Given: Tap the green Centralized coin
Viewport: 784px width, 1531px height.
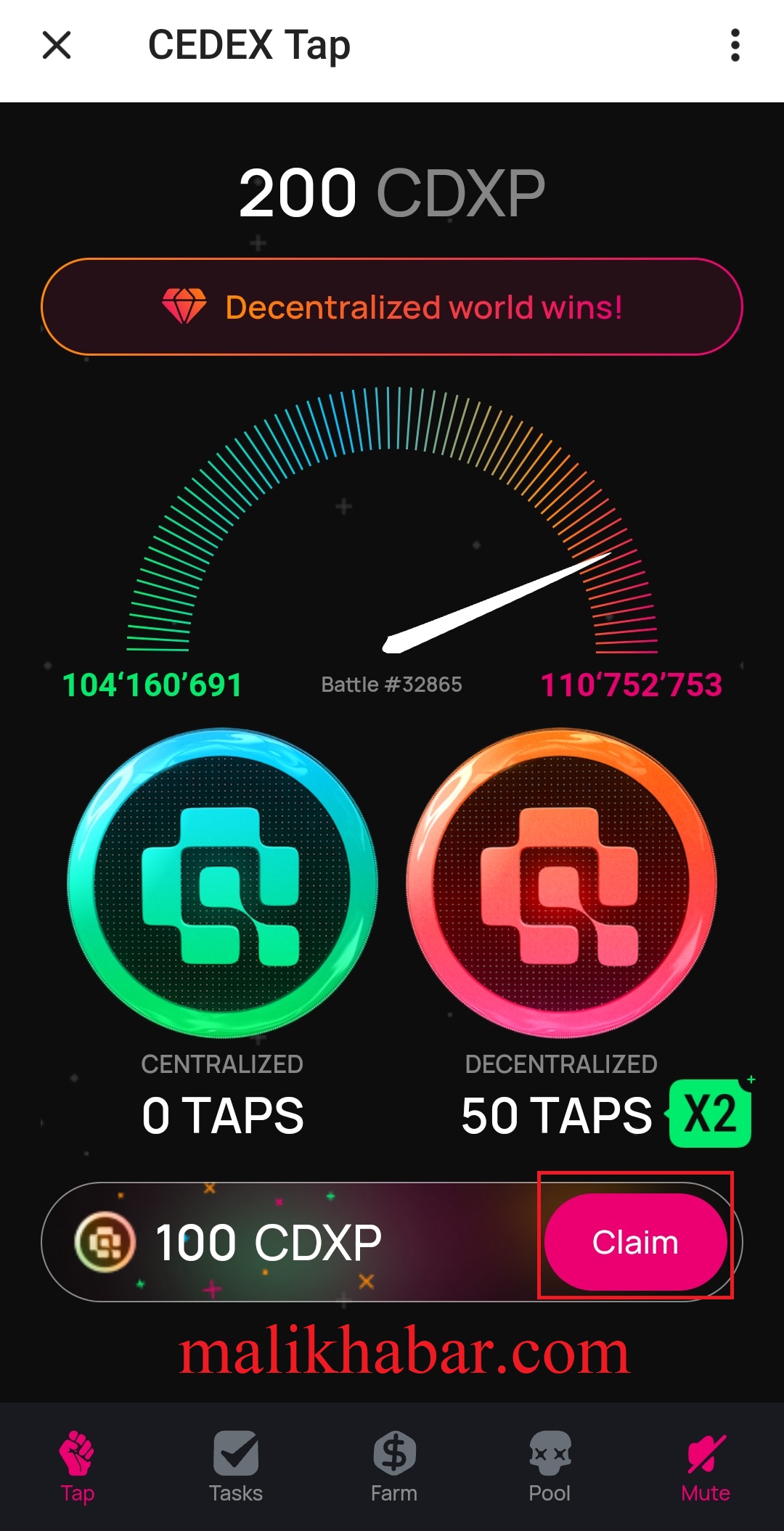Looking at the screenshot, I should [x=222, y=883].
